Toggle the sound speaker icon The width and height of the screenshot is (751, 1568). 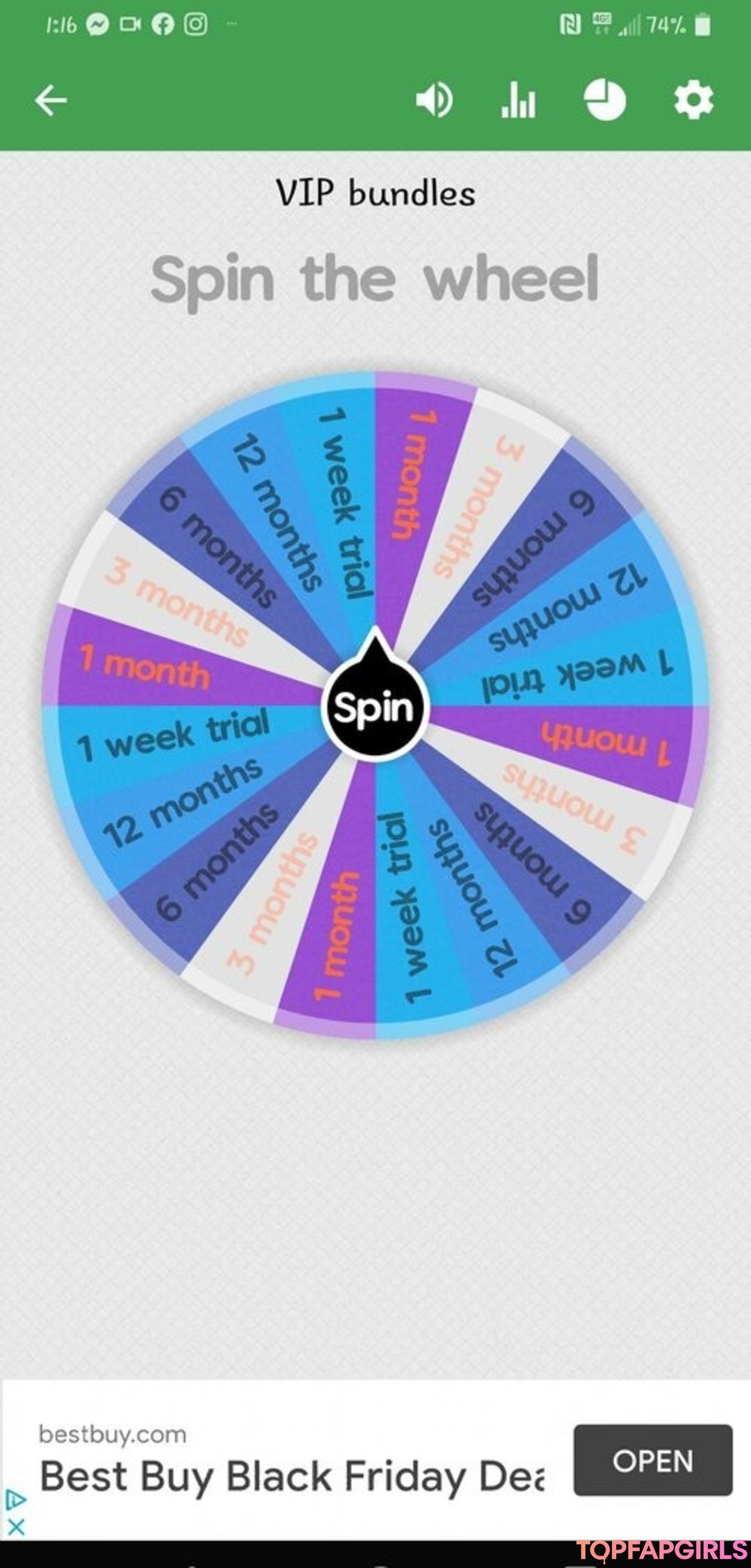(434, 100)
